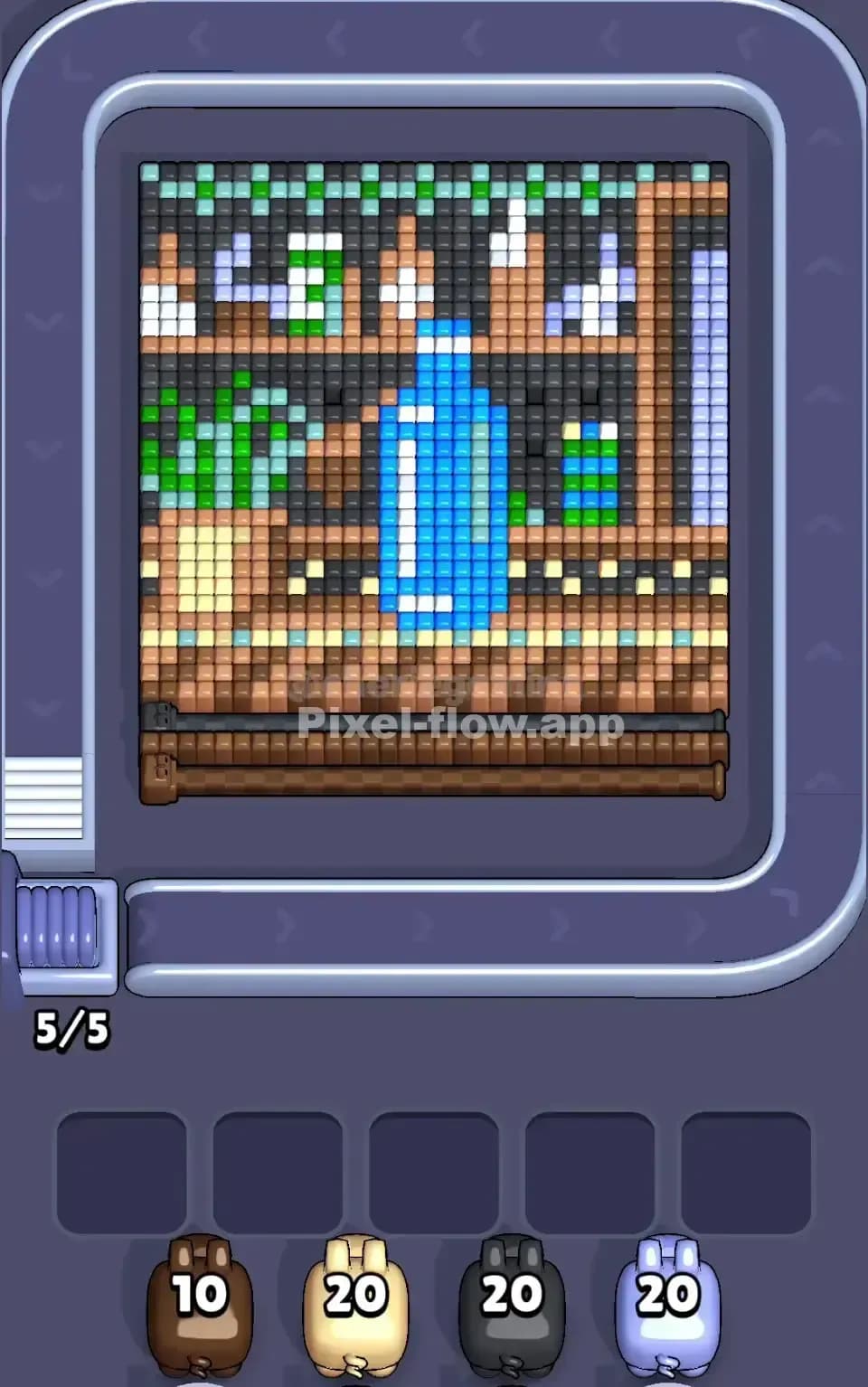Select the brown pouch labeled 10
Screen dimensions: 868x1387
(200, 1293)
